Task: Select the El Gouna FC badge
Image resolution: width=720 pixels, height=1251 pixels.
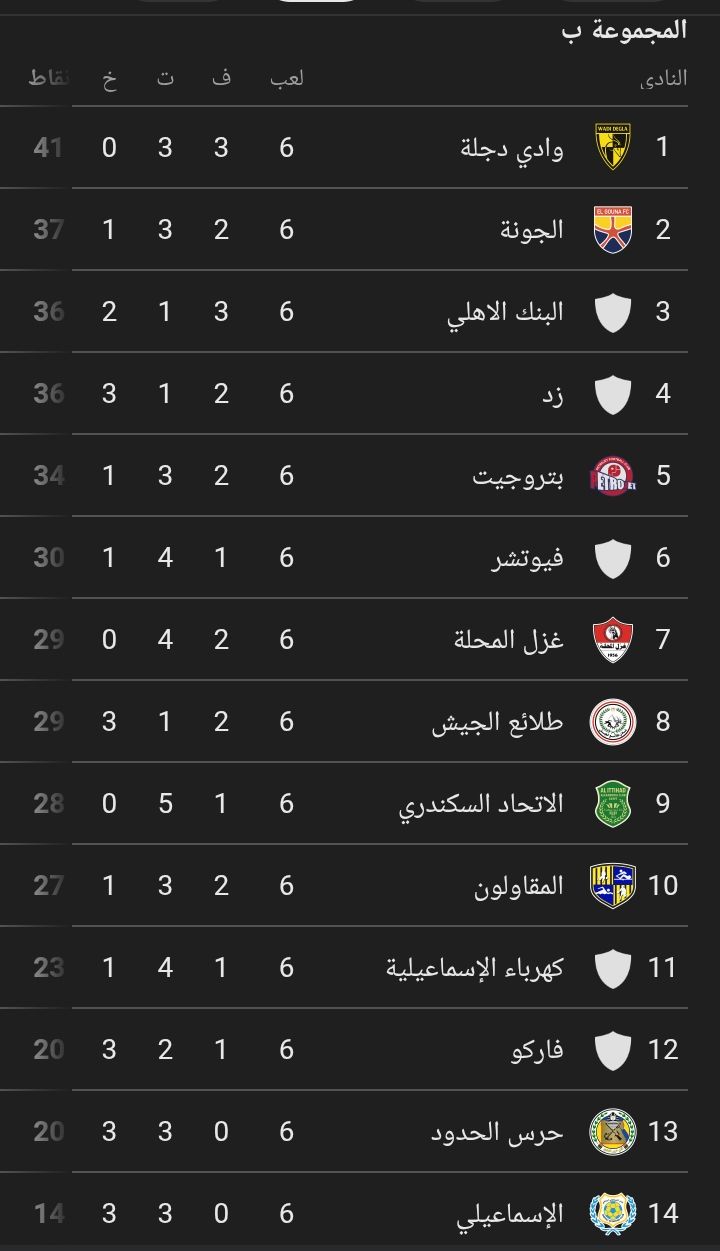Action: pyautogui.click(x=613, y=229)
